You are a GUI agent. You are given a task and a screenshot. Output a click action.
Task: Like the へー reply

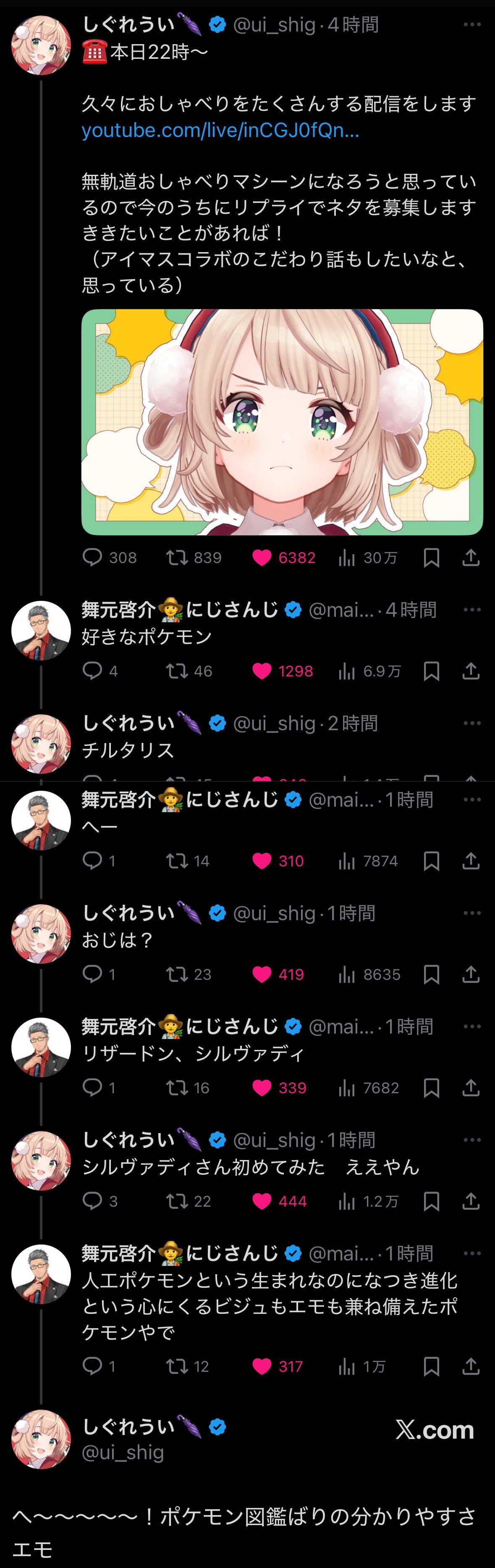262,861
